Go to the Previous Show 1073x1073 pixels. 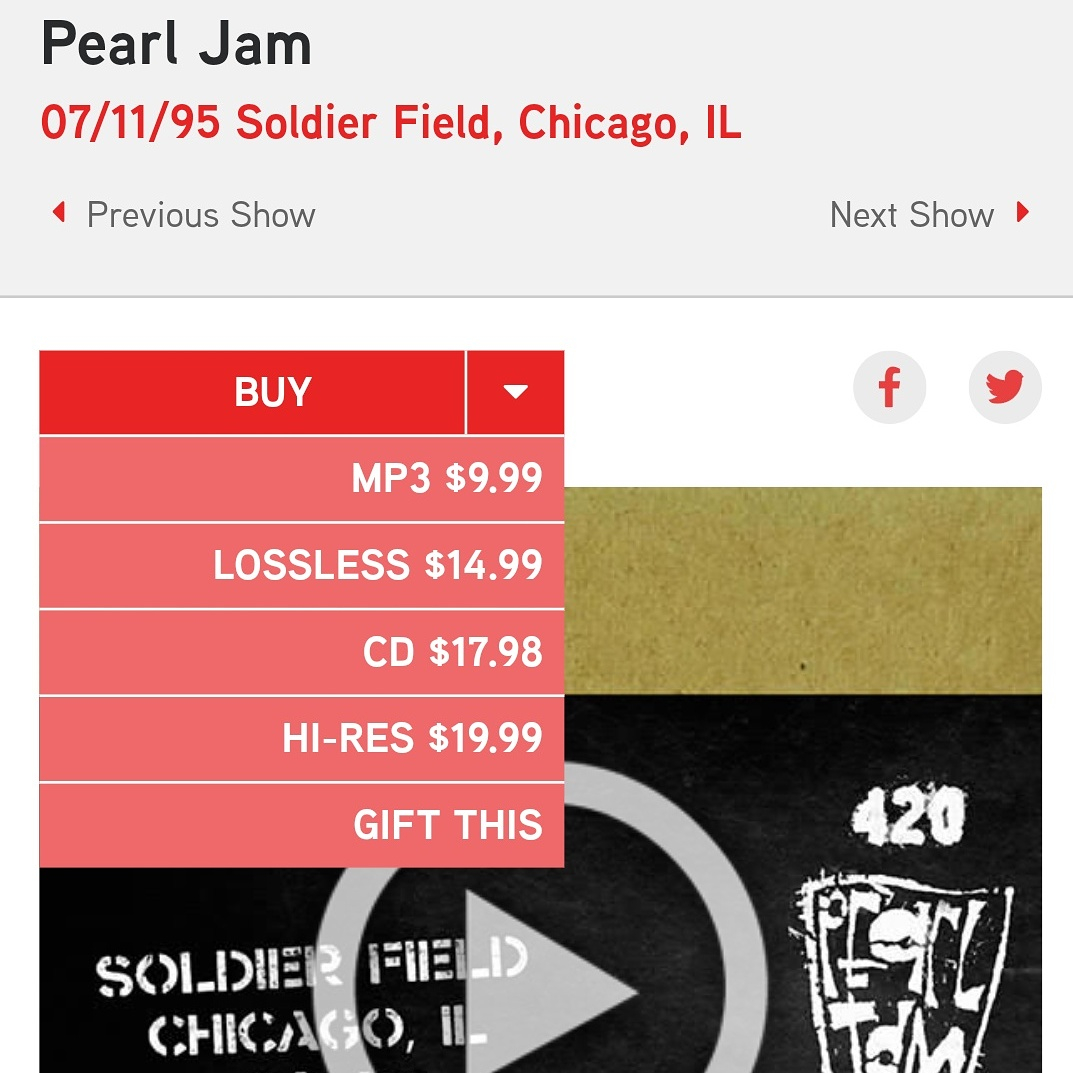click(185, 215)
